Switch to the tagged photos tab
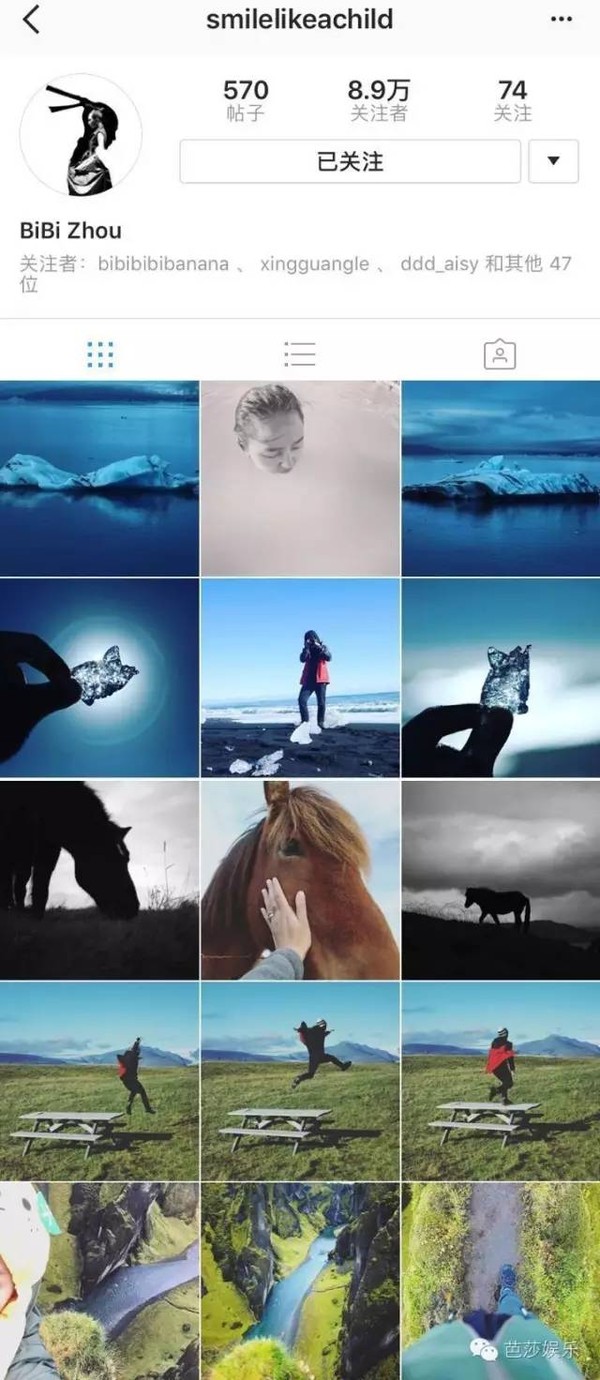 [x=499, y=353]
